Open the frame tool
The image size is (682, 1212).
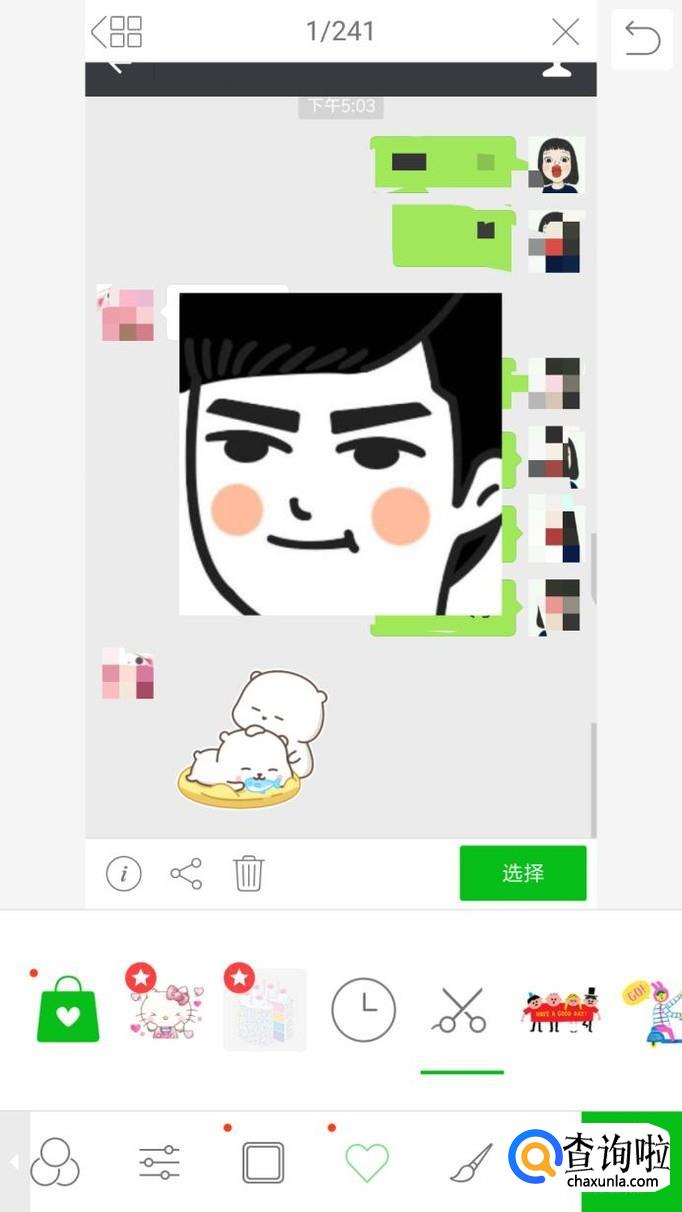point(263,1163)
